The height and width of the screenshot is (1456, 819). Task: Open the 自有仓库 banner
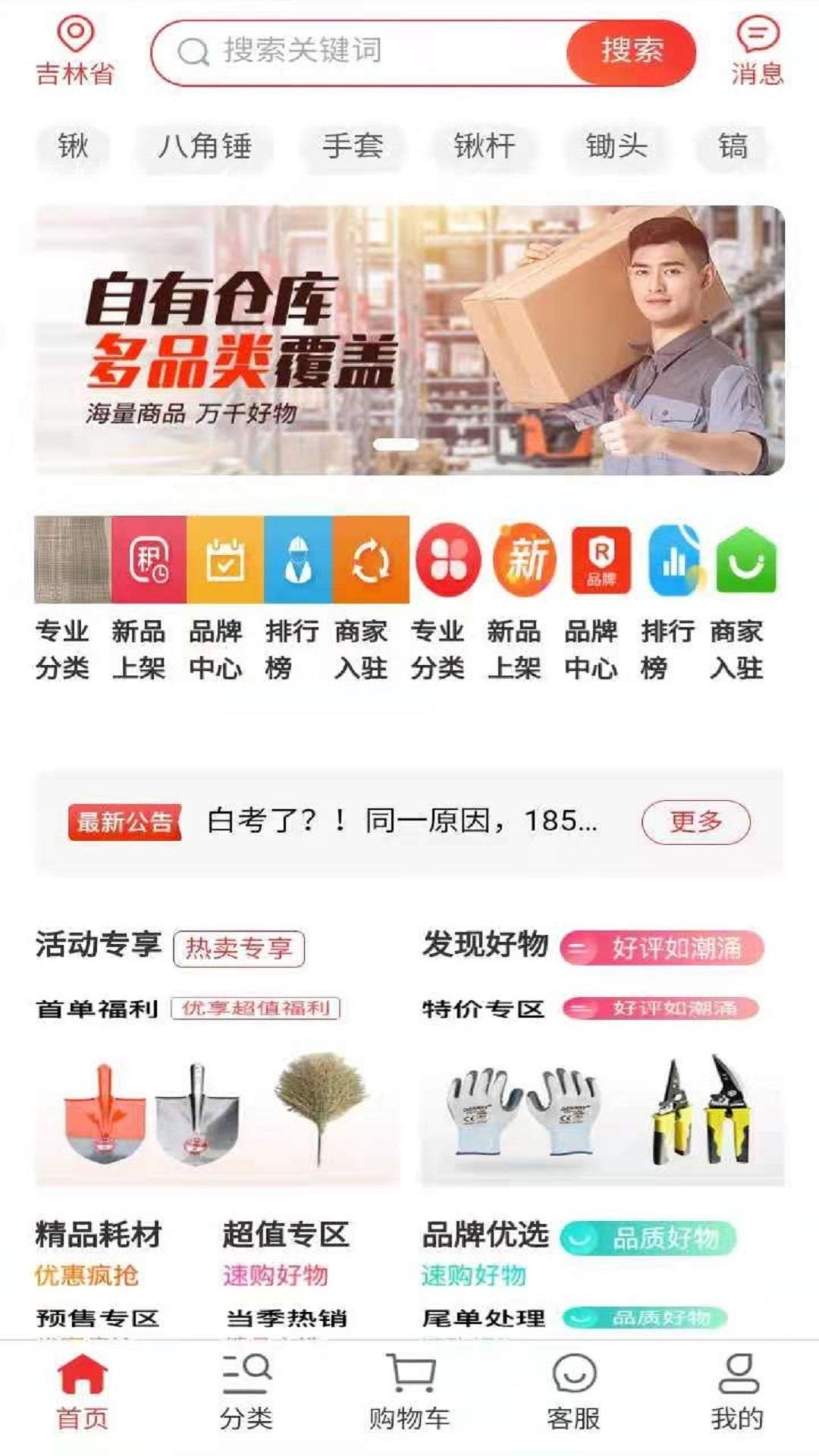tap(409, 340)
